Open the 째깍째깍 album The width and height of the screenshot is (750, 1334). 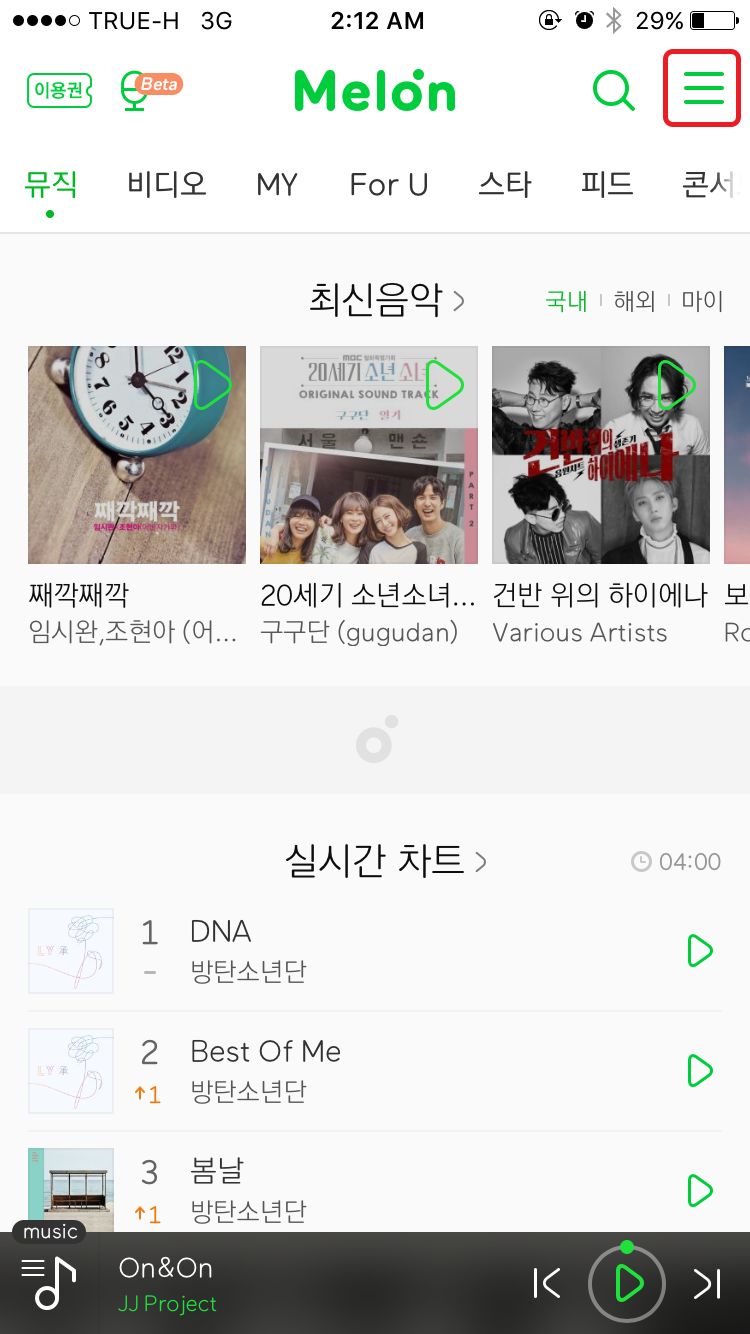point(136,455)
